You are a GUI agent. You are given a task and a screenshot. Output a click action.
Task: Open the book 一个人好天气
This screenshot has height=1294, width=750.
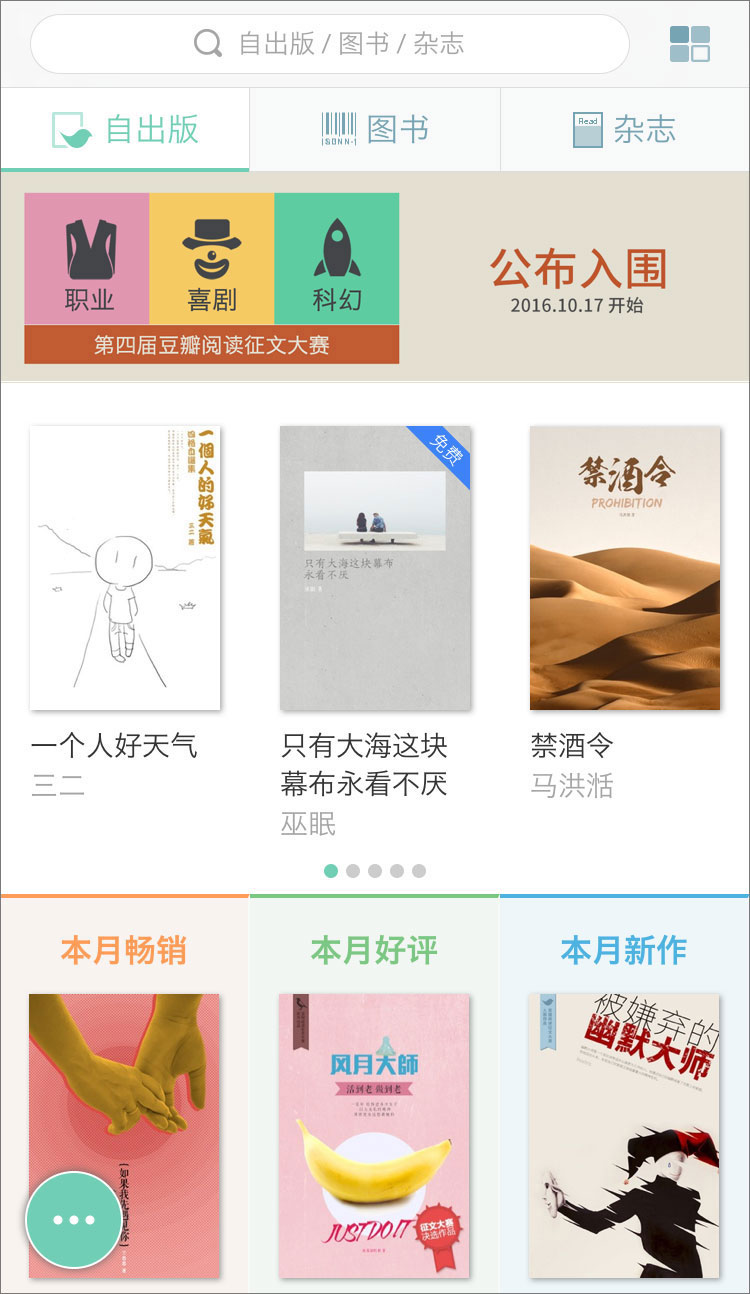point(125,568)
